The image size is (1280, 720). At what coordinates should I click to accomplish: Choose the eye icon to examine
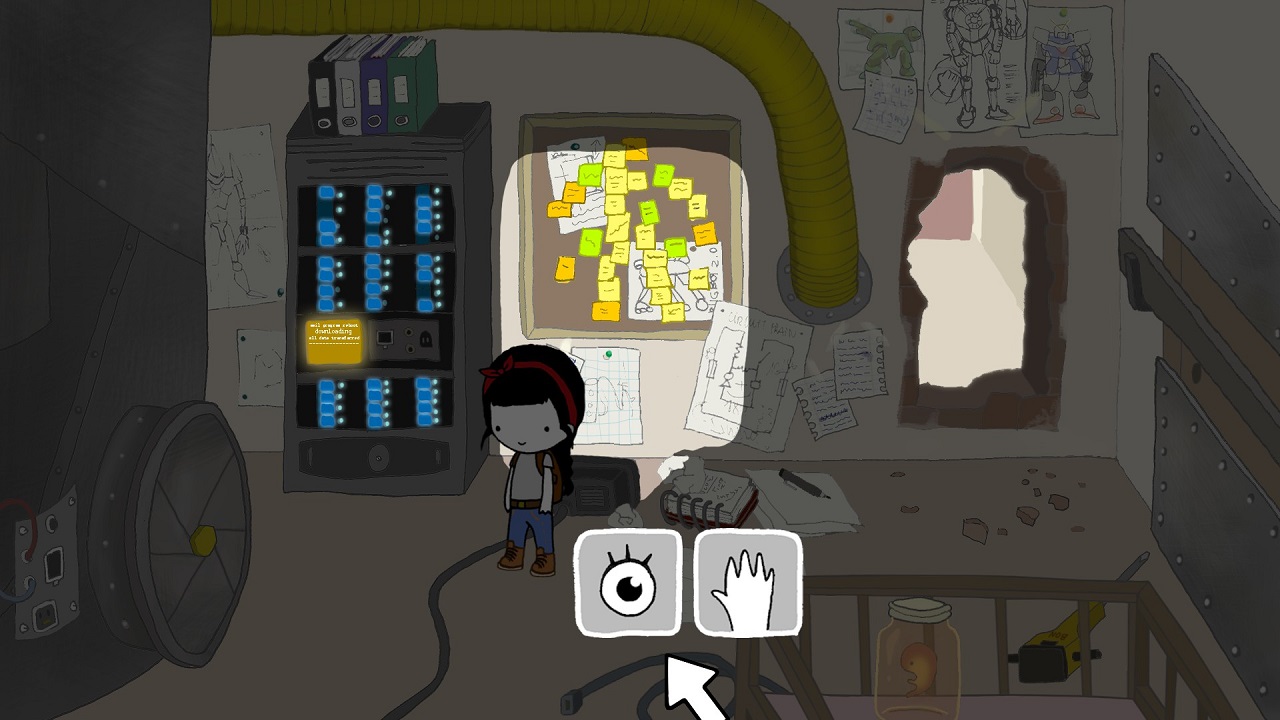628,584
